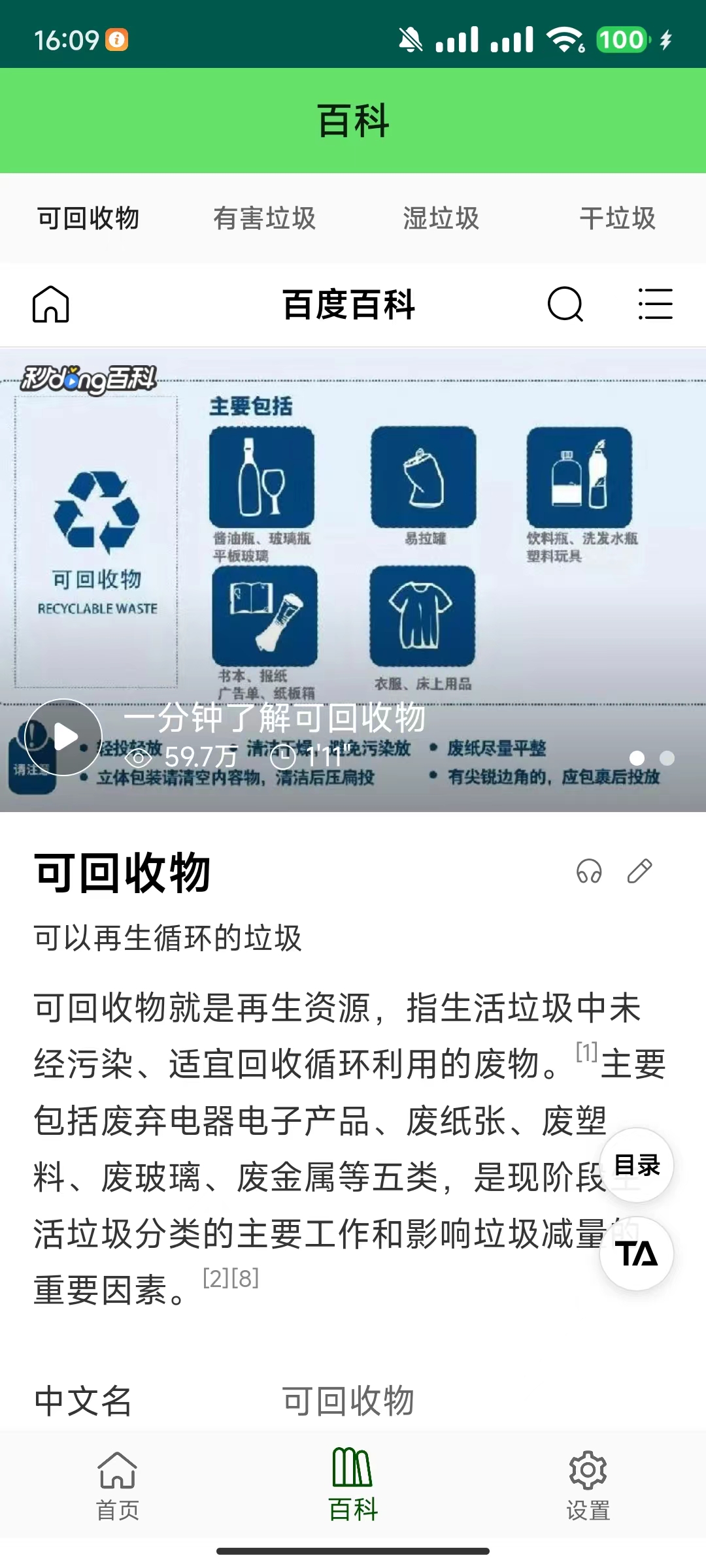706x1568 pixels.
Task: Open reference link [2] at paragraph end
Action: pos(212,1279)
